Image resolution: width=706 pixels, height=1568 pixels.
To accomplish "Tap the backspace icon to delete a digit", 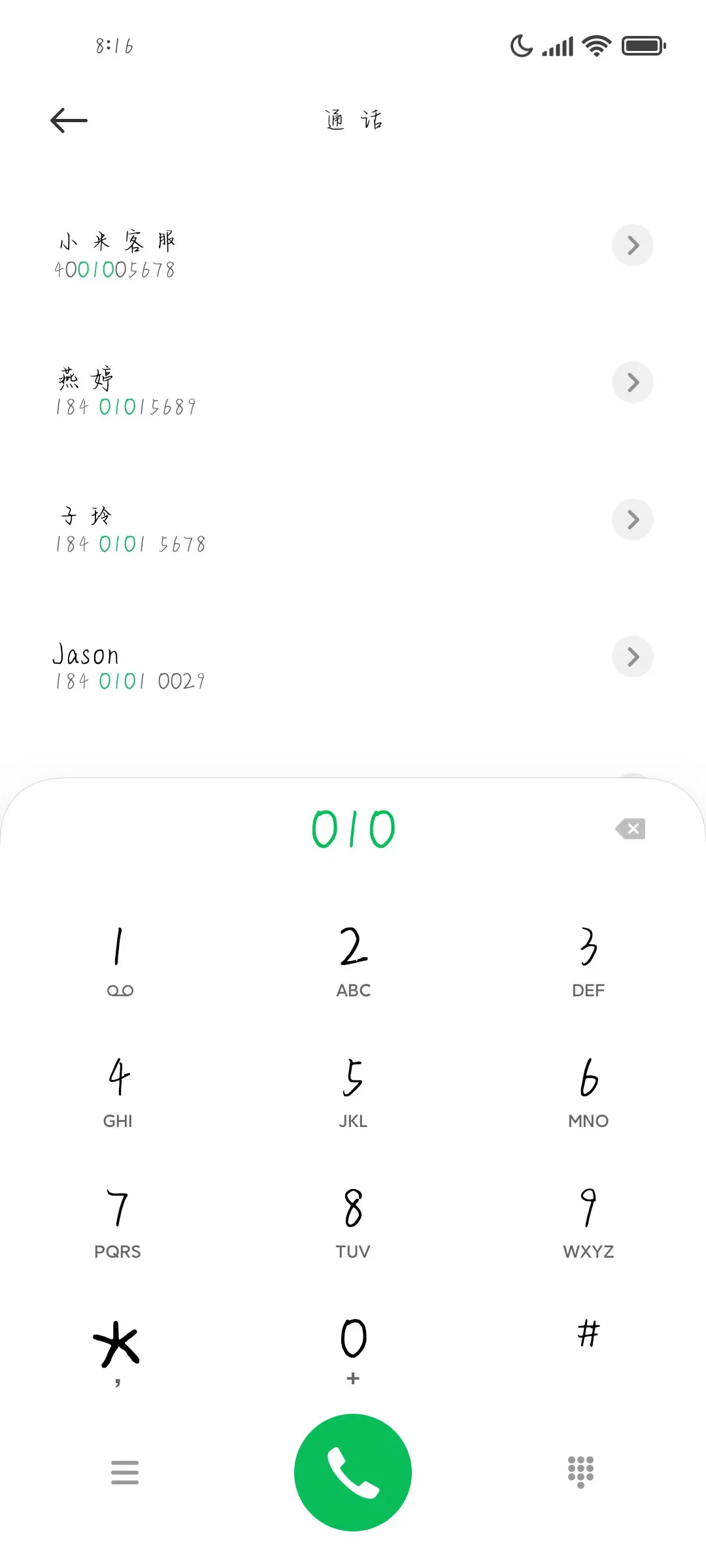I will coord(630,828).
